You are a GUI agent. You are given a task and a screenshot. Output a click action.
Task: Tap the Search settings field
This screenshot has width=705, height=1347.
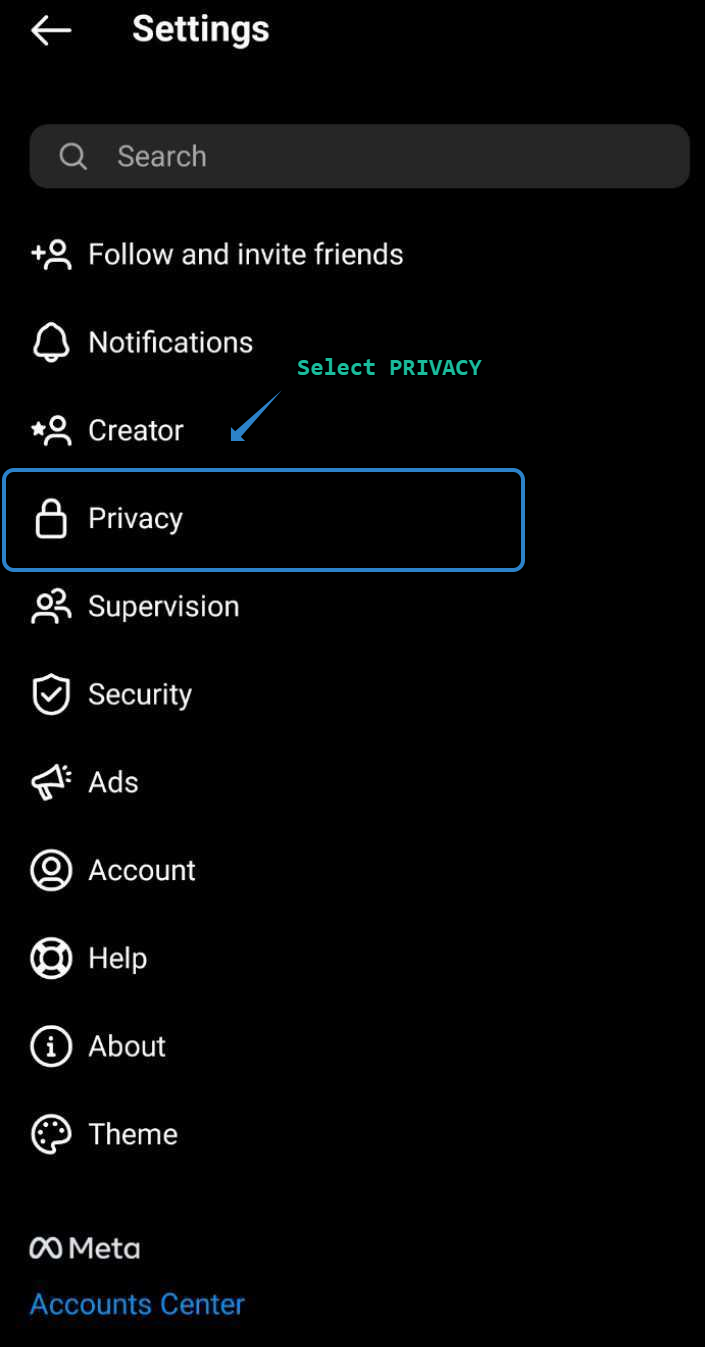pyautogui.click(x=359, y=156)
